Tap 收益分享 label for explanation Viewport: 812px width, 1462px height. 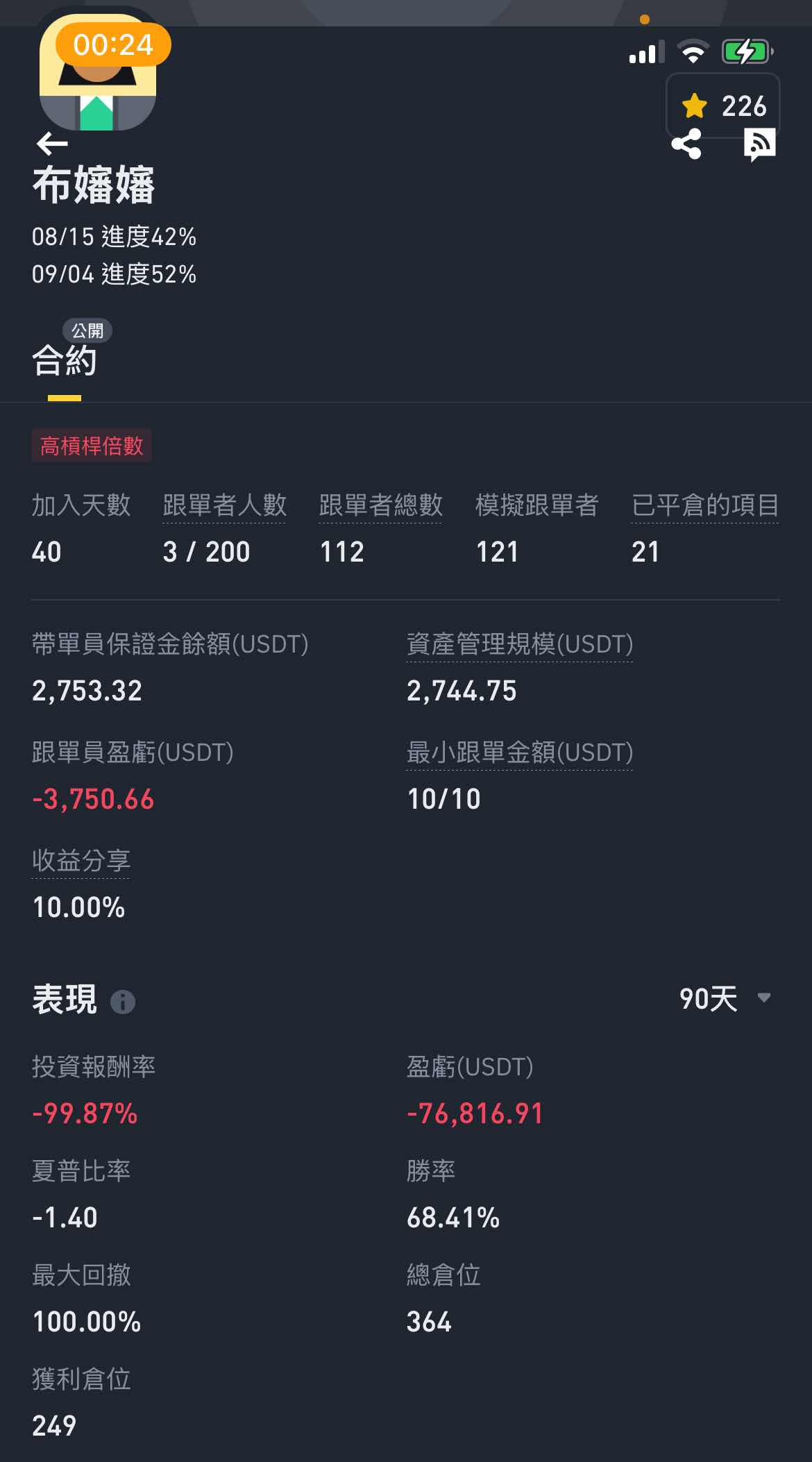pos(81,861)
